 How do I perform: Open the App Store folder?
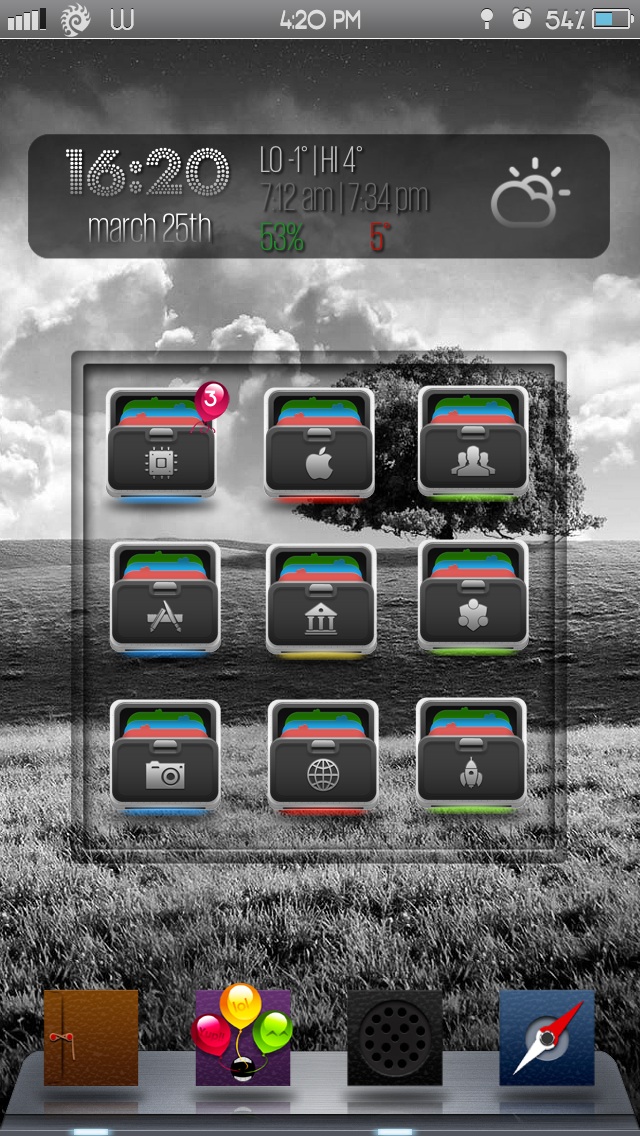point(165,598)
